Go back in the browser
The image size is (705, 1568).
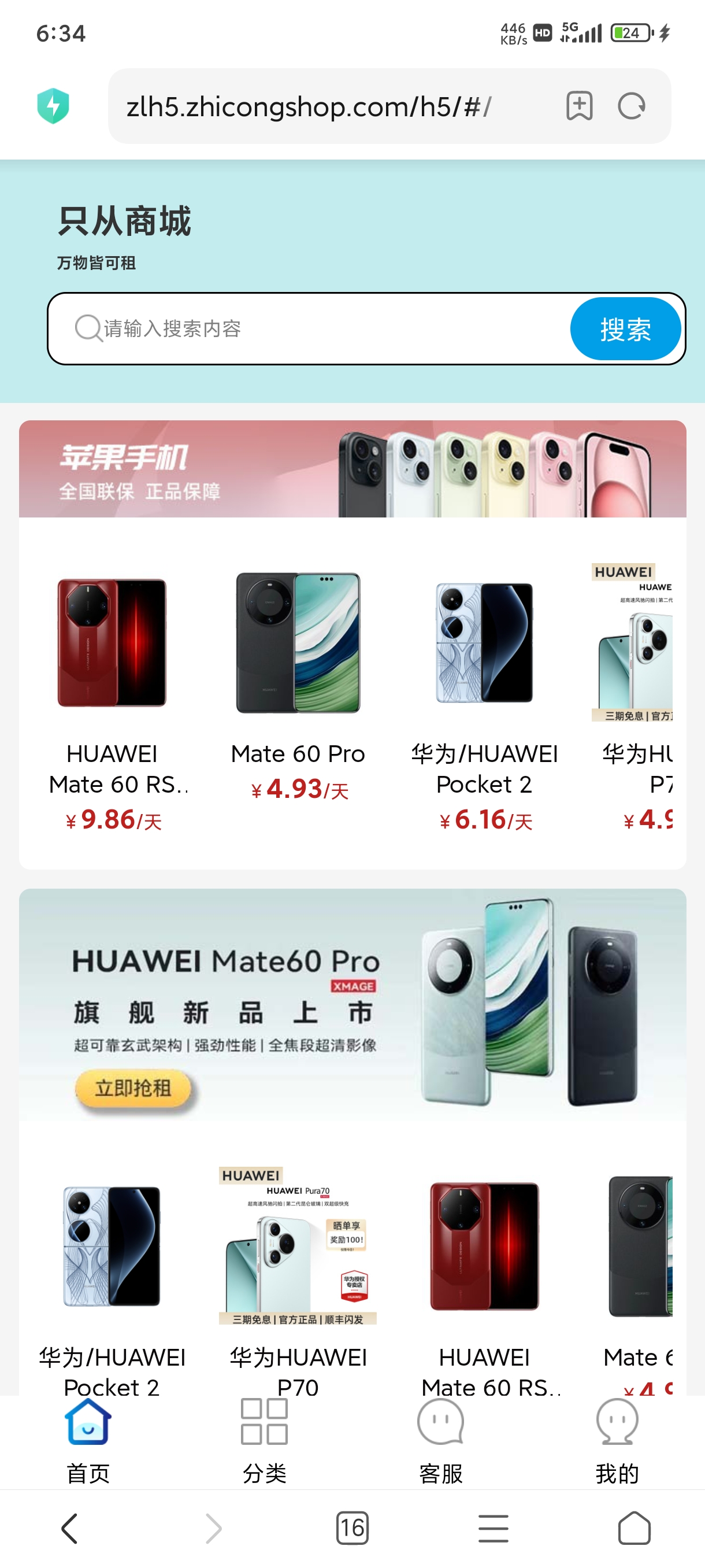click(x=70, y=1529)
